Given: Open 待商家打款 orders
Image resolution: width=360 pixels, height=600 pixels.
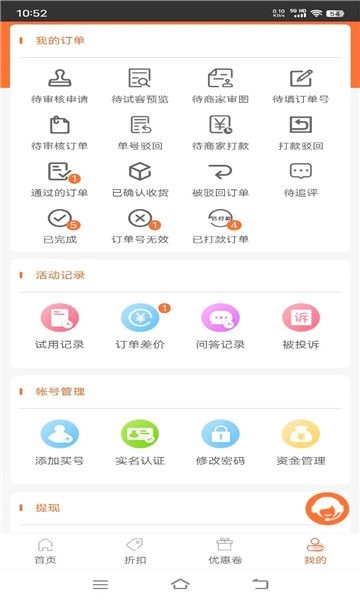Looking at the screenshot, I should click(220, 133).
